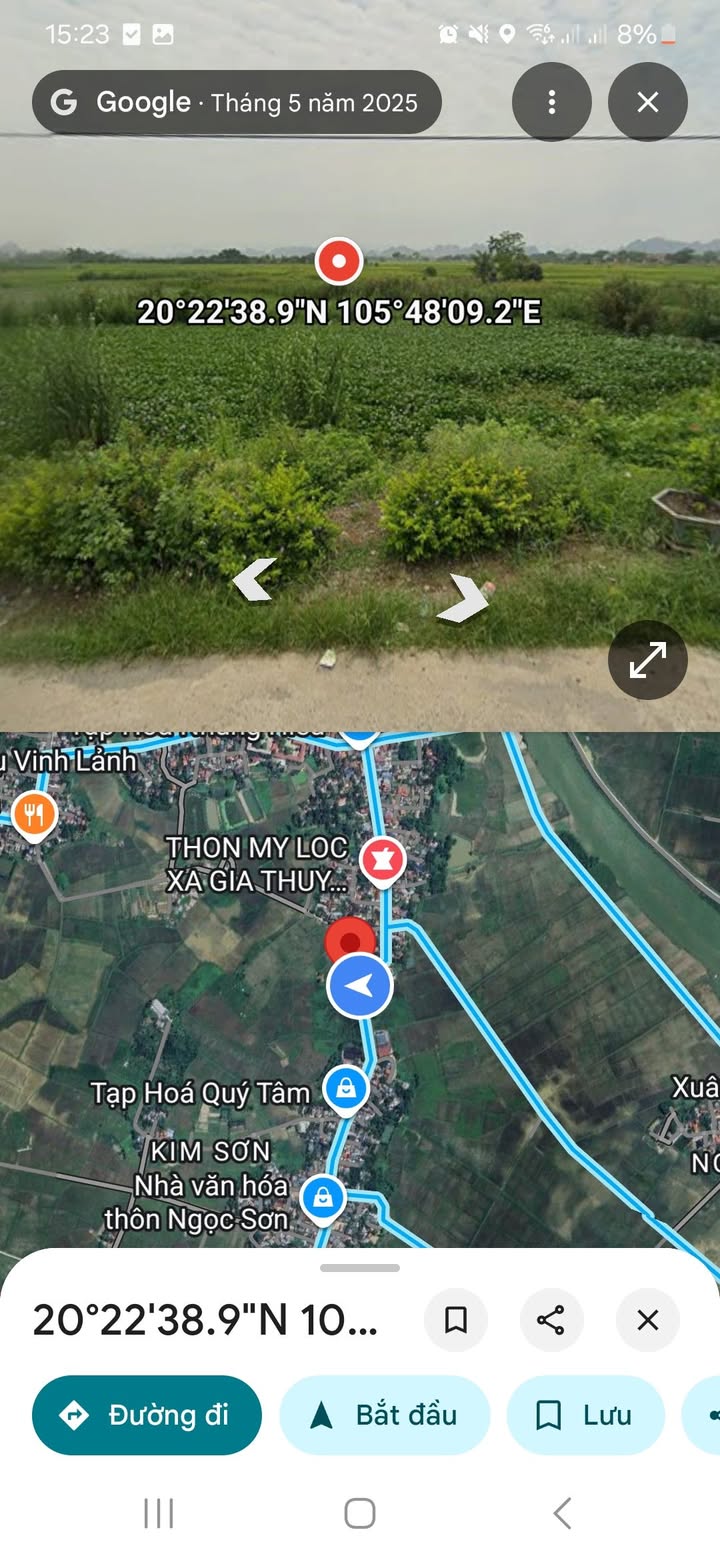
Task: Expand Street View to full screen
Action: pos(647,660)
